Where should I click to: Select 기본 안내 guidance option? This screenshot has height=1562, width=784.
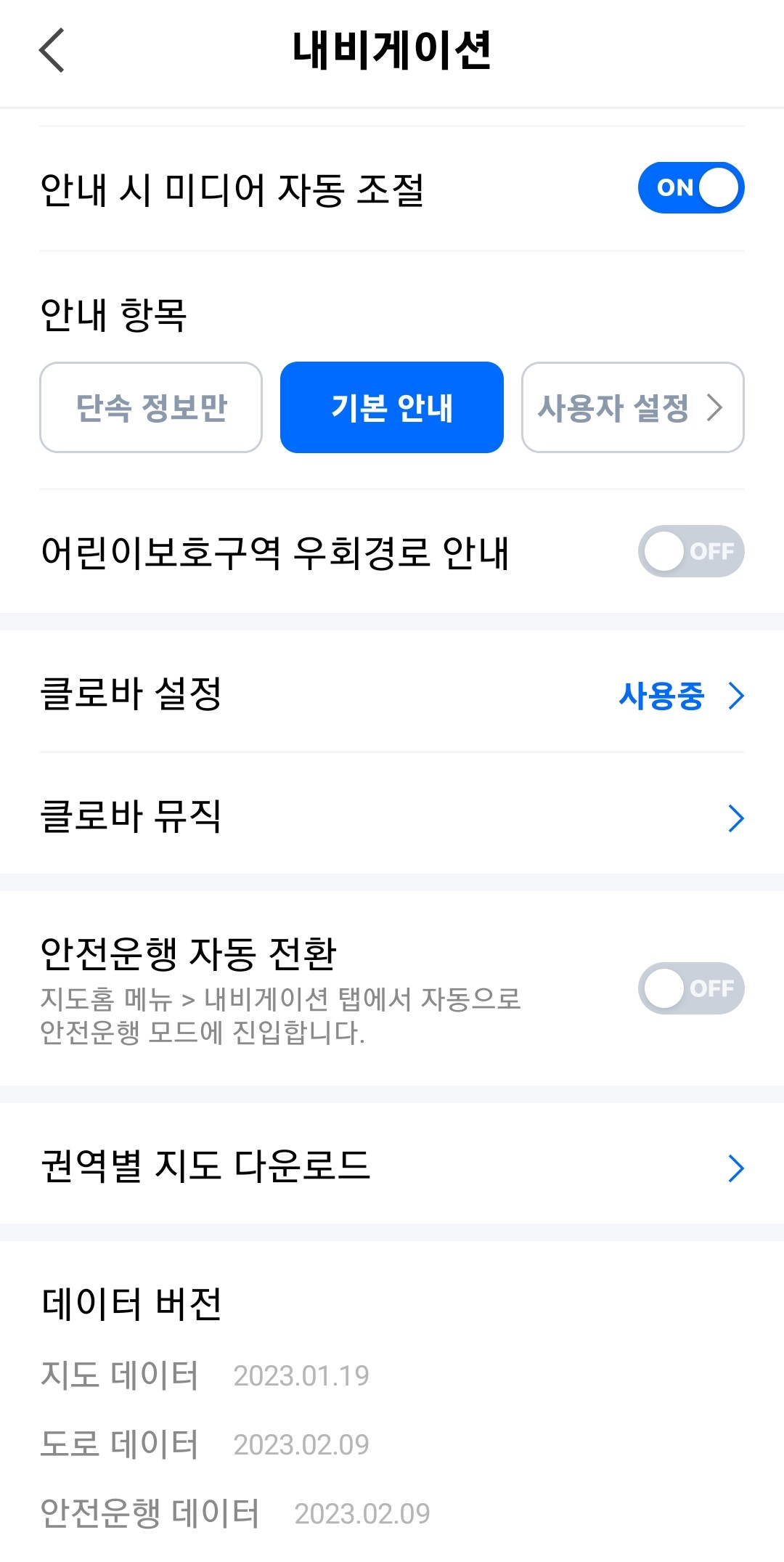(x=391, y=407)
